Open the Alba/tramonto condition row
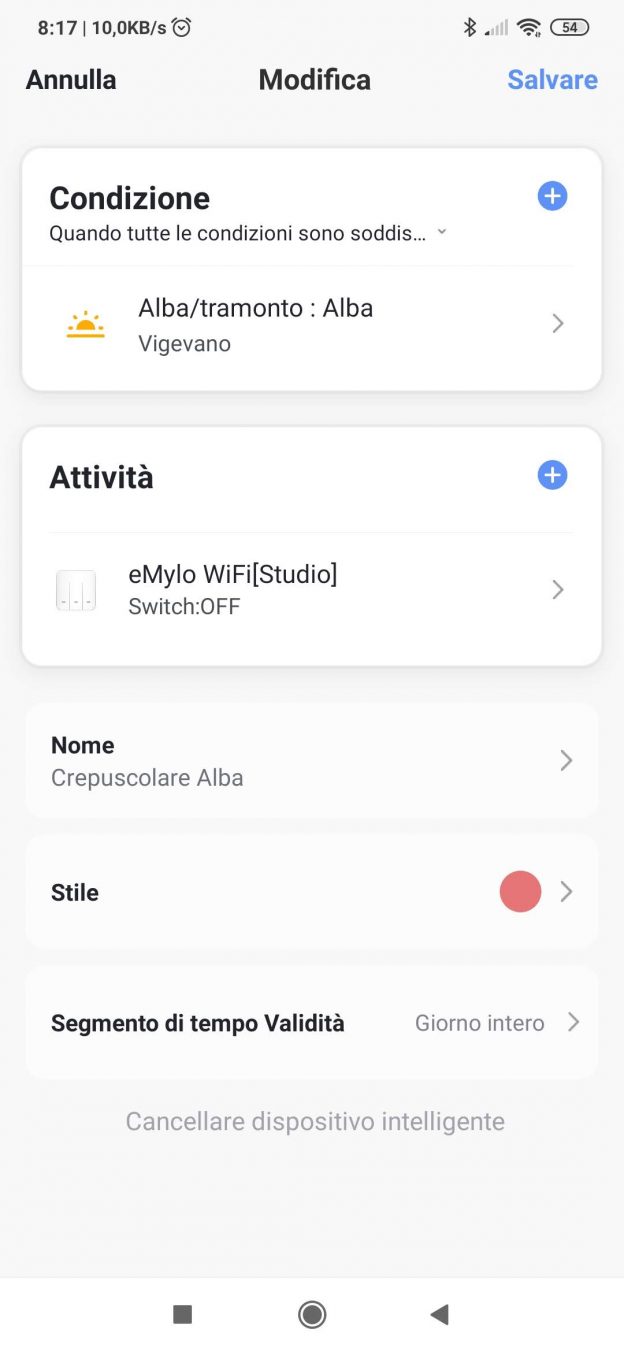The image size is (624, 1352). [312, 323]
